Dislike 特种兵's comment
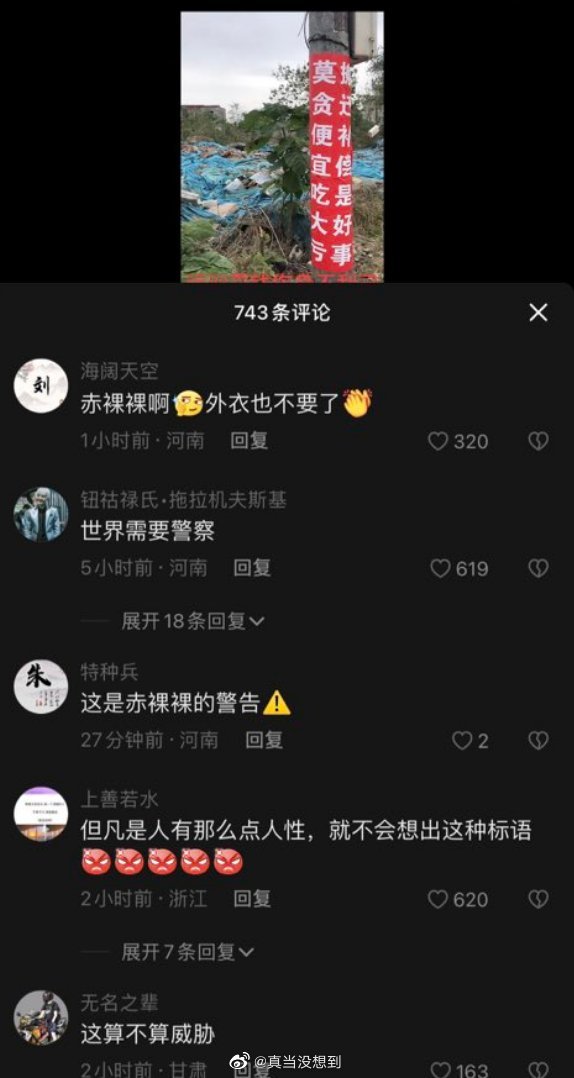The width and height of the screenshot is (574, 1078). coord(538,740)
